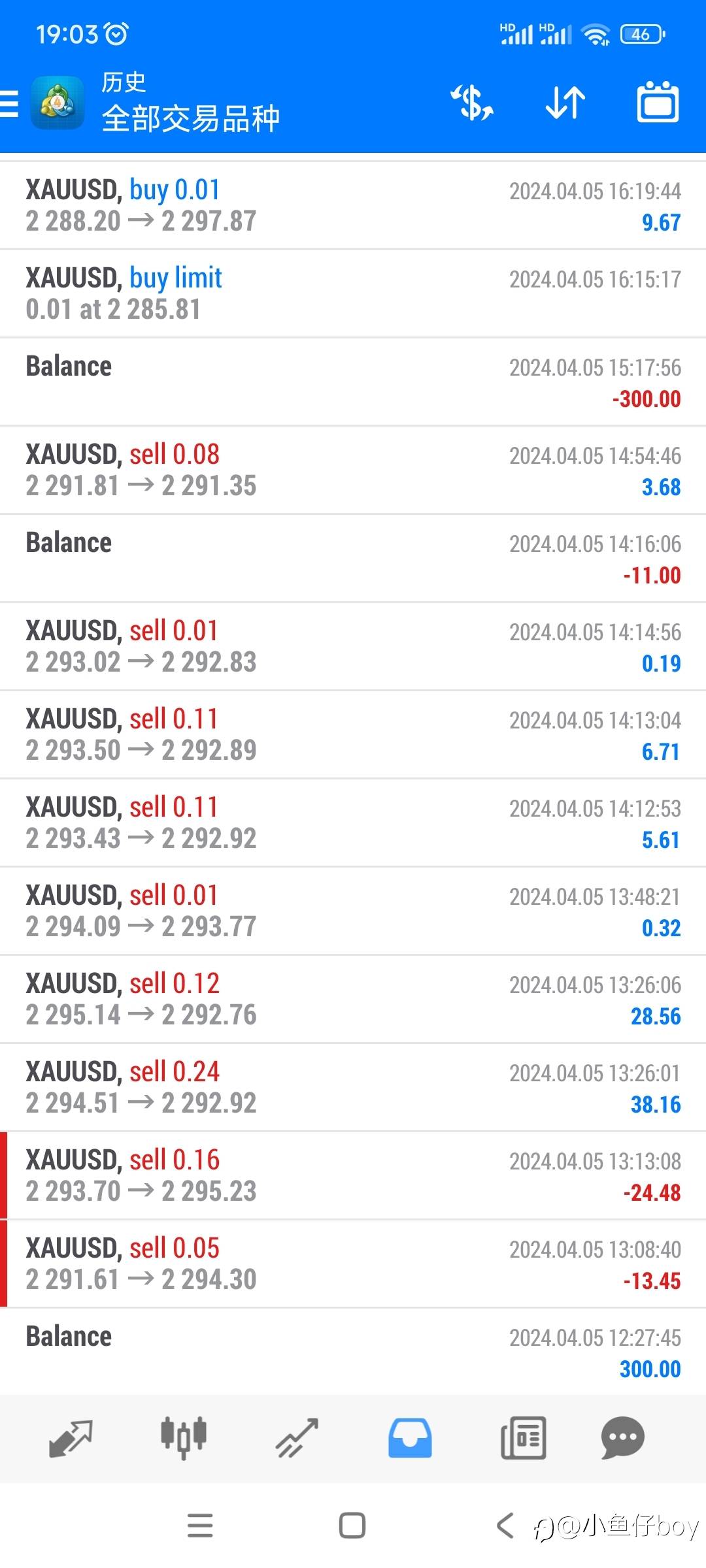This screenshot has width=706, height=1568.
Task: Switch to the Quotes tab with arrows icon
Action: point(71,1438)
